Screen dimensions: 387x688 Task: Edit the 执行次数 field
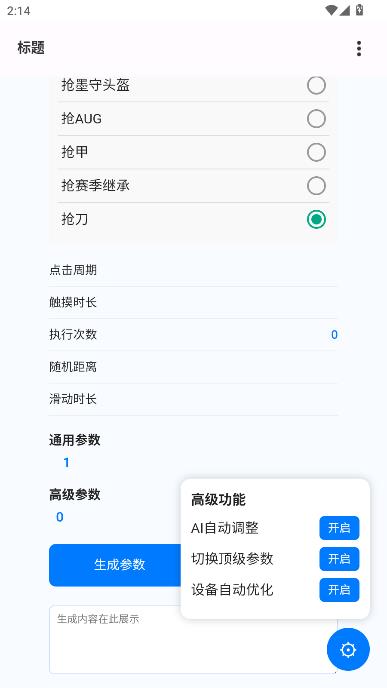point(193,335)
